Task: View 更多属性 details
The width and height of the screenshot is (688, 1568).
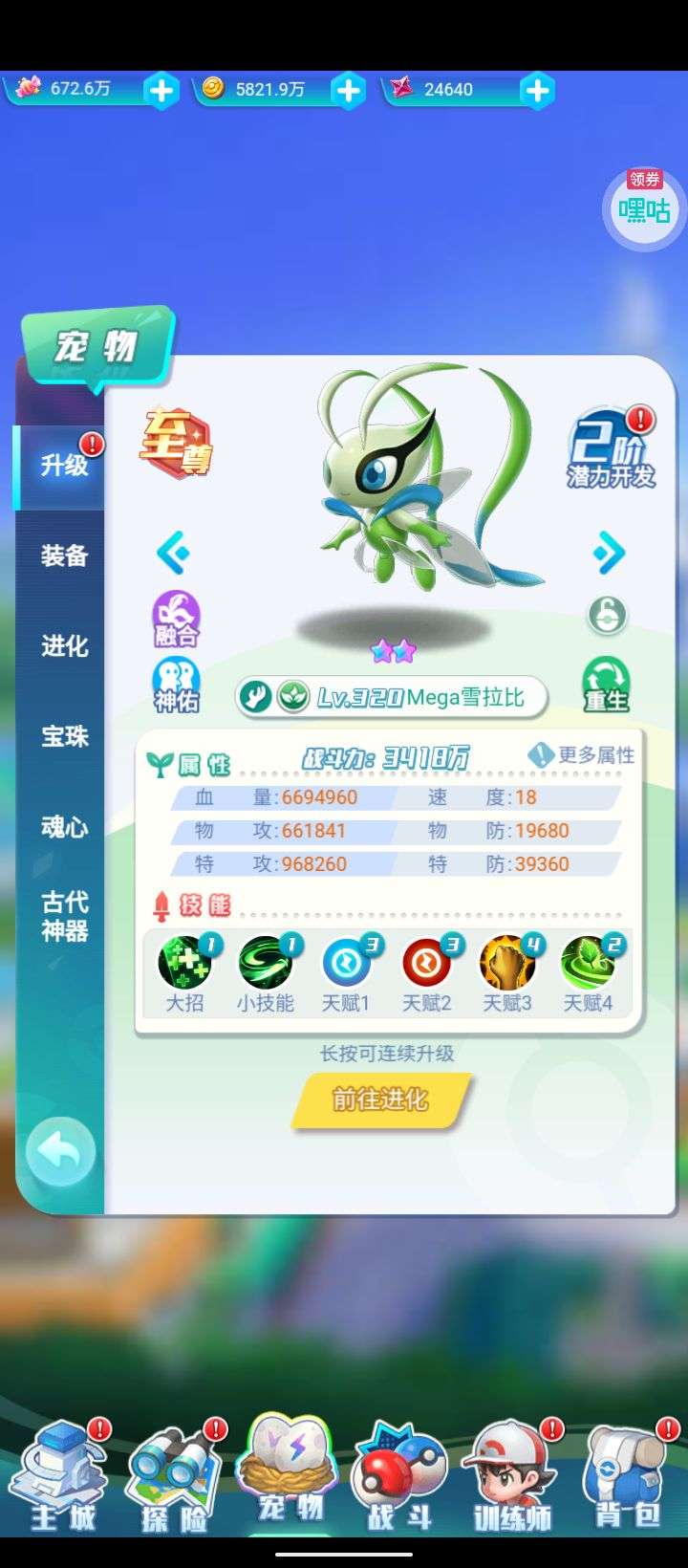Action: (582, 755)
